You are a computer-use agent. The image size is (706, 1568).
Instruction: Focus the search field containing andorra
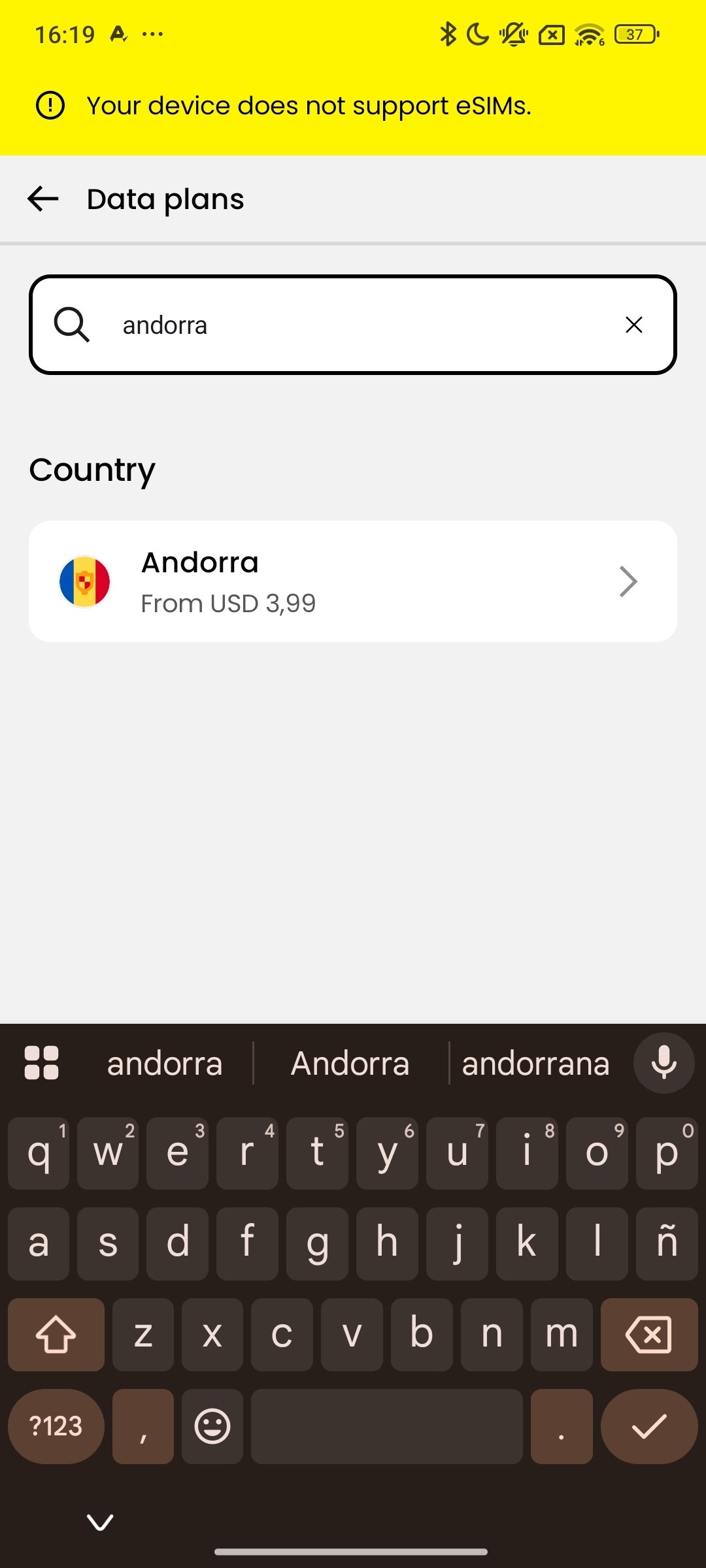[353, 325]
